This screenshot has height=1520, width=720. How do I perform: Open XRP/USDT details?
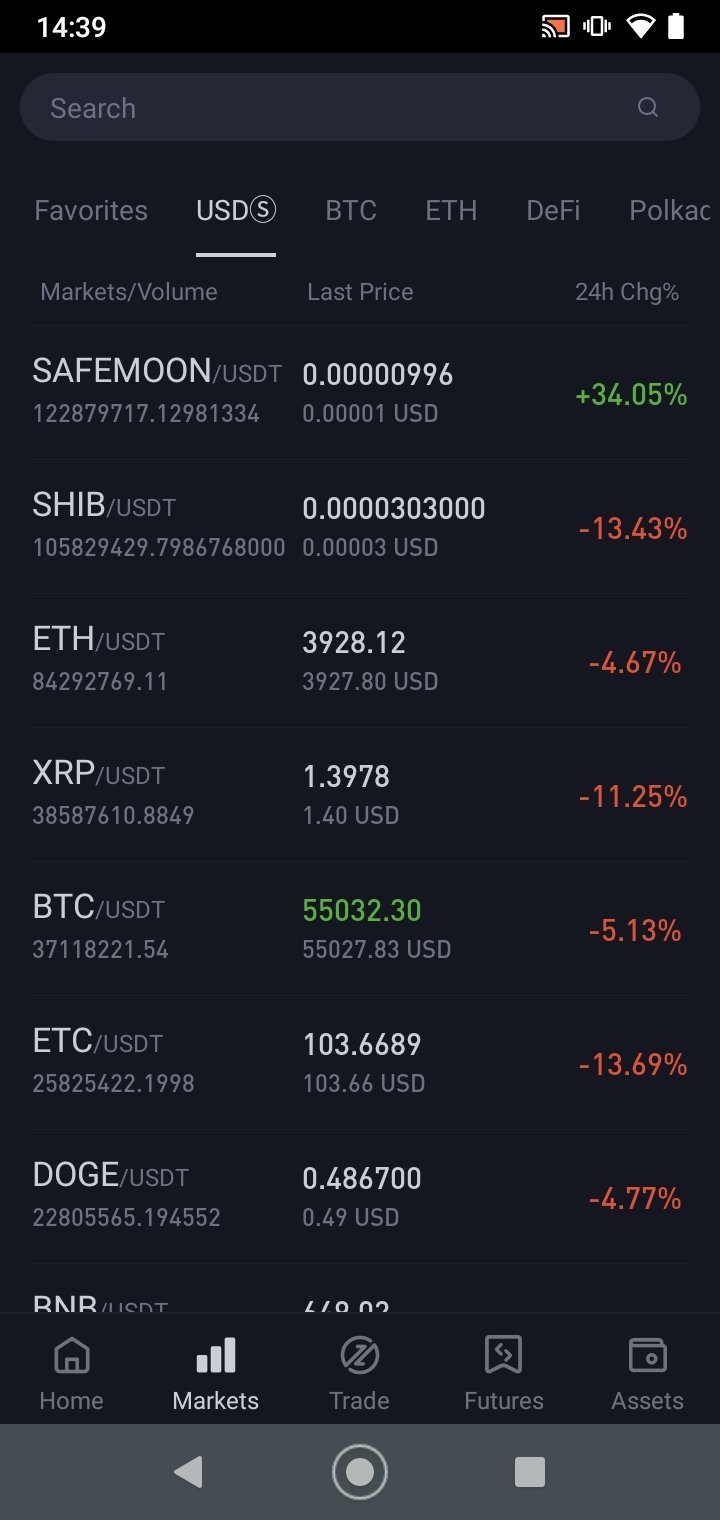(359, 795)
